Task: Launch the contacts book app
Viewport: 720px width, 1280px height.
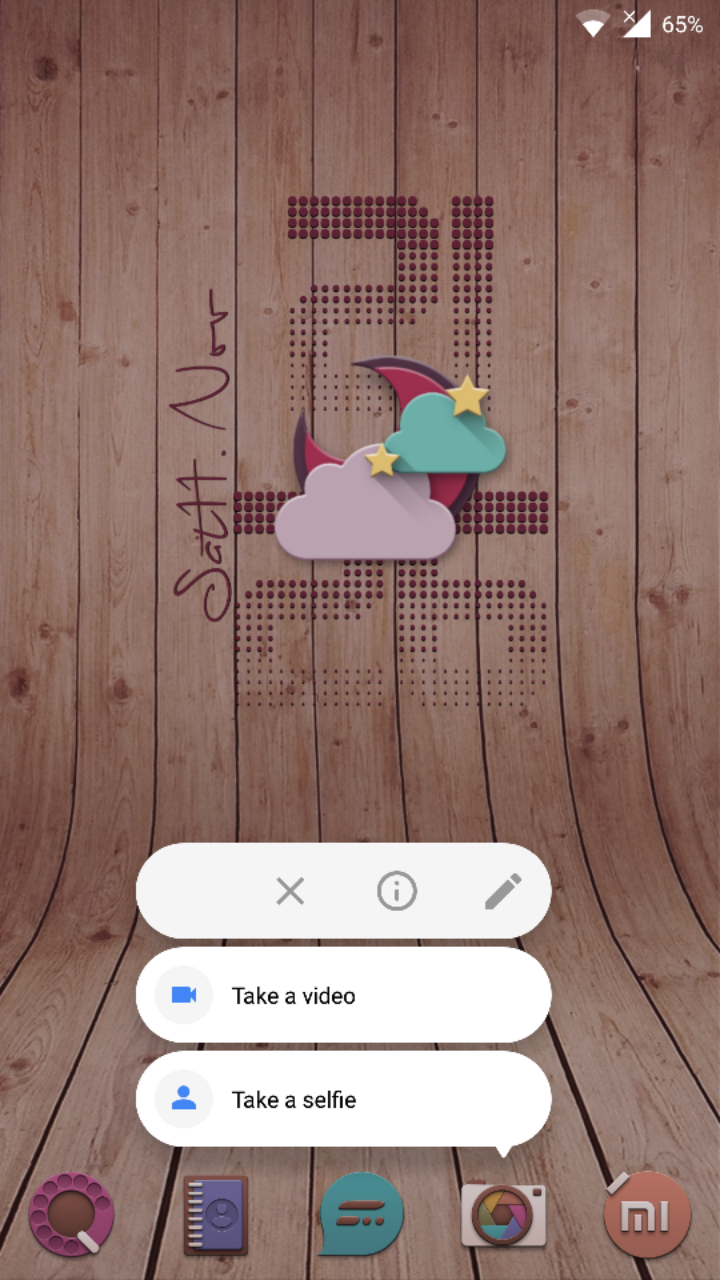Action: point(215,1214)
